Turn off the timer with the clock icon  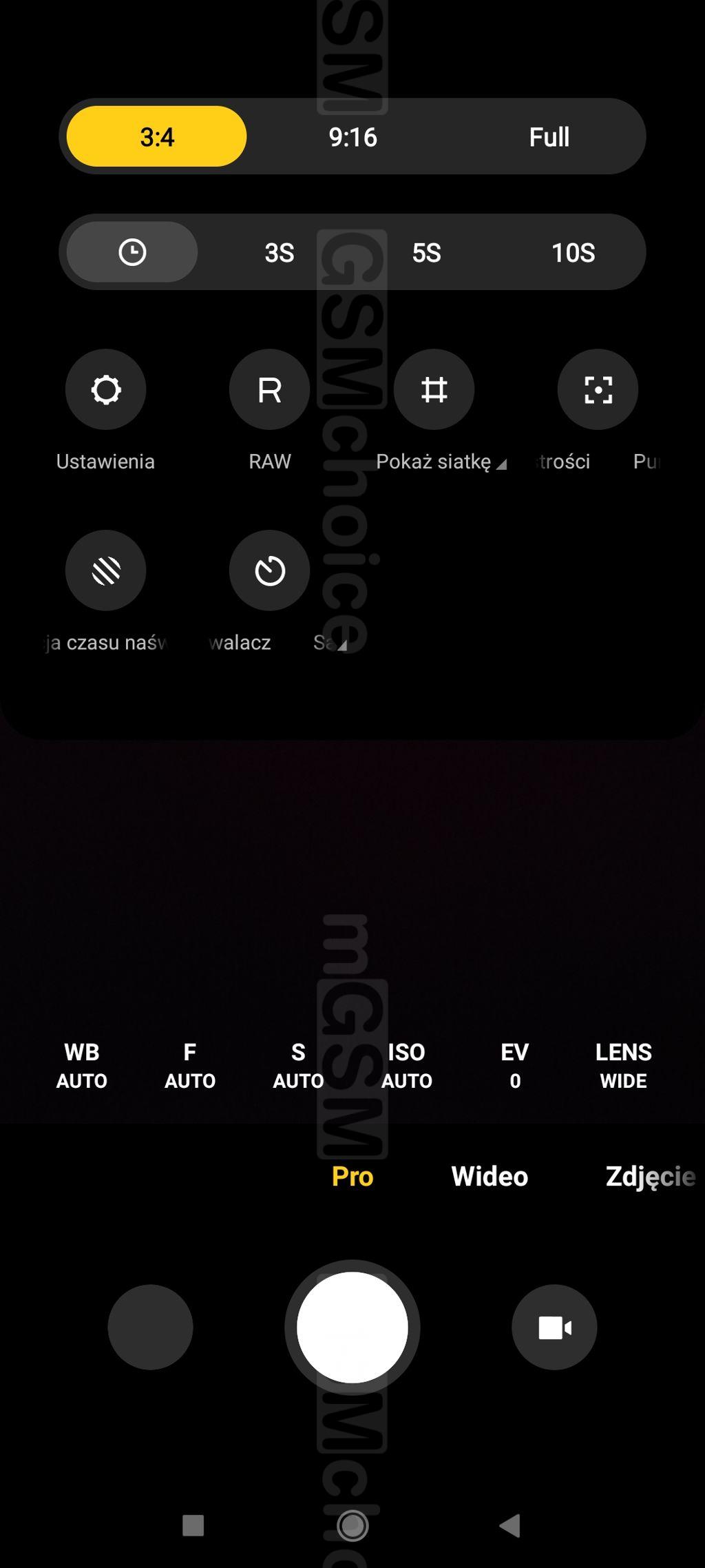pos(132,252)
